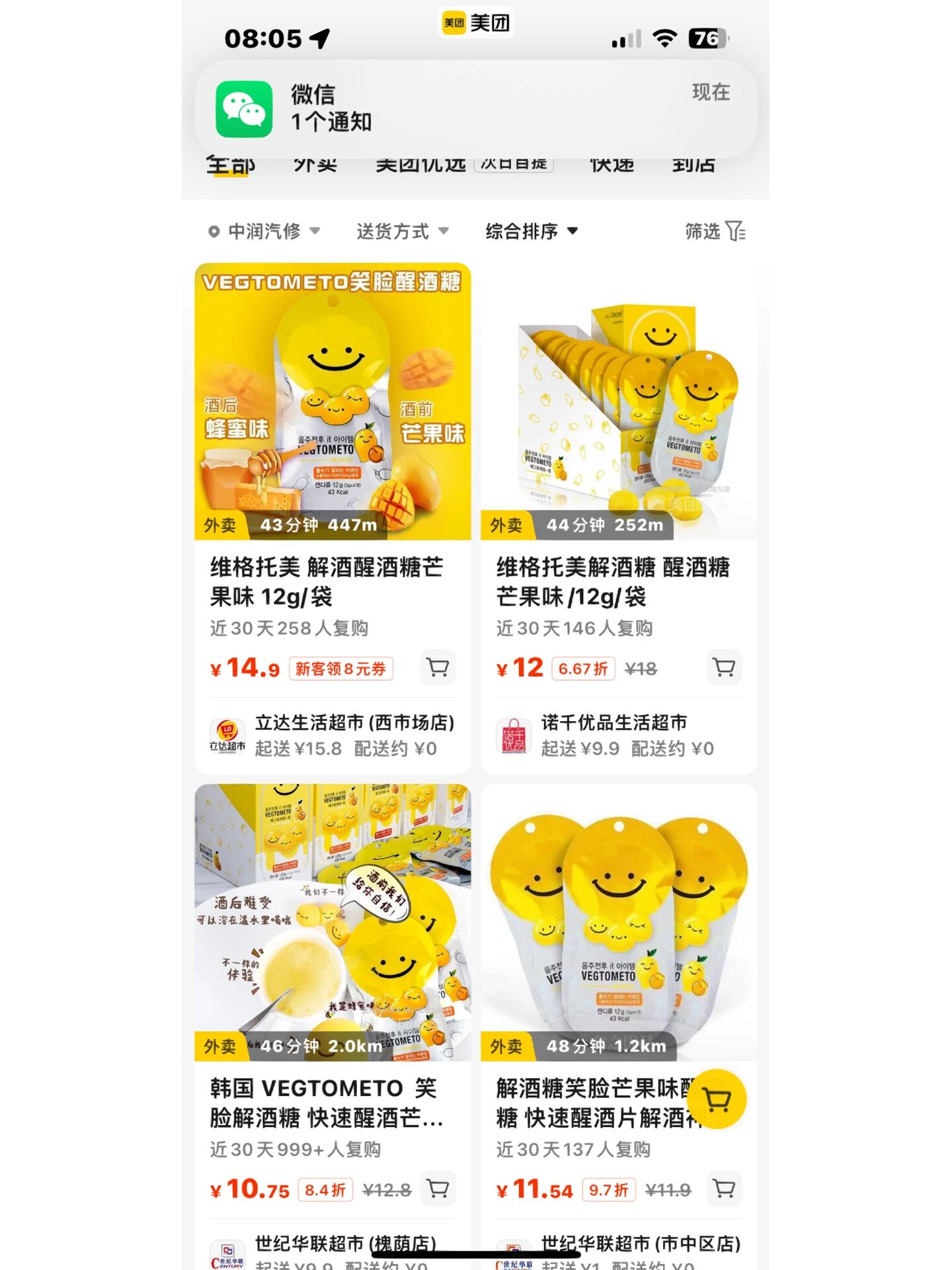Screen dimensions: 952x1270
Task: Click the 诺千优品 store logo icon
Action: click(513, 736)
